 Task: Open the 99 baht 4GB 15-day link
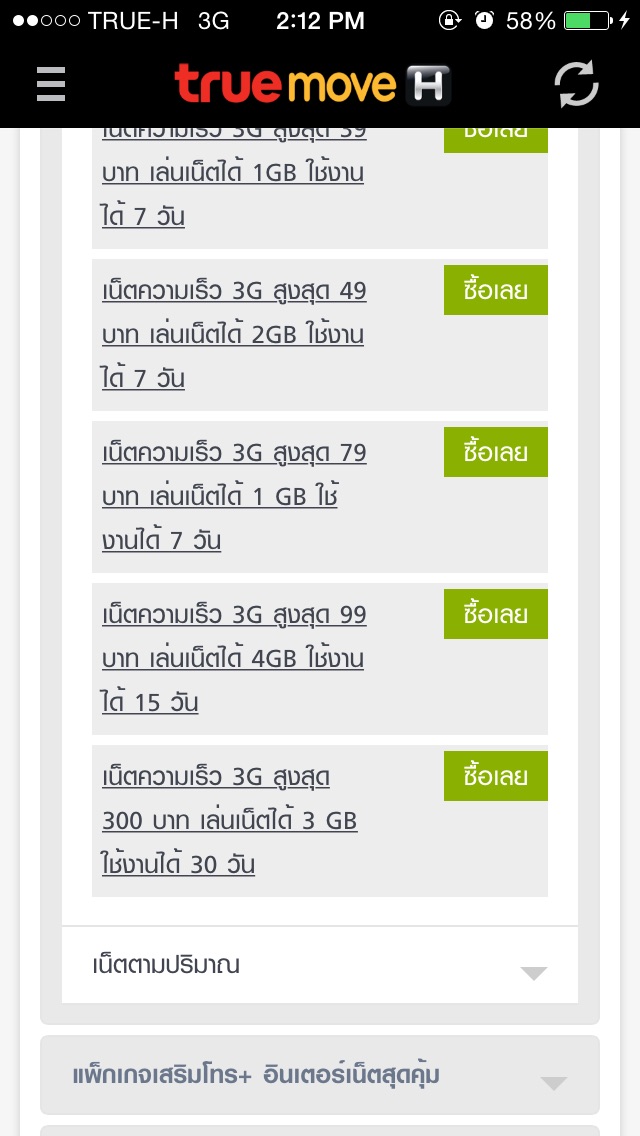[x=233, y=658]
